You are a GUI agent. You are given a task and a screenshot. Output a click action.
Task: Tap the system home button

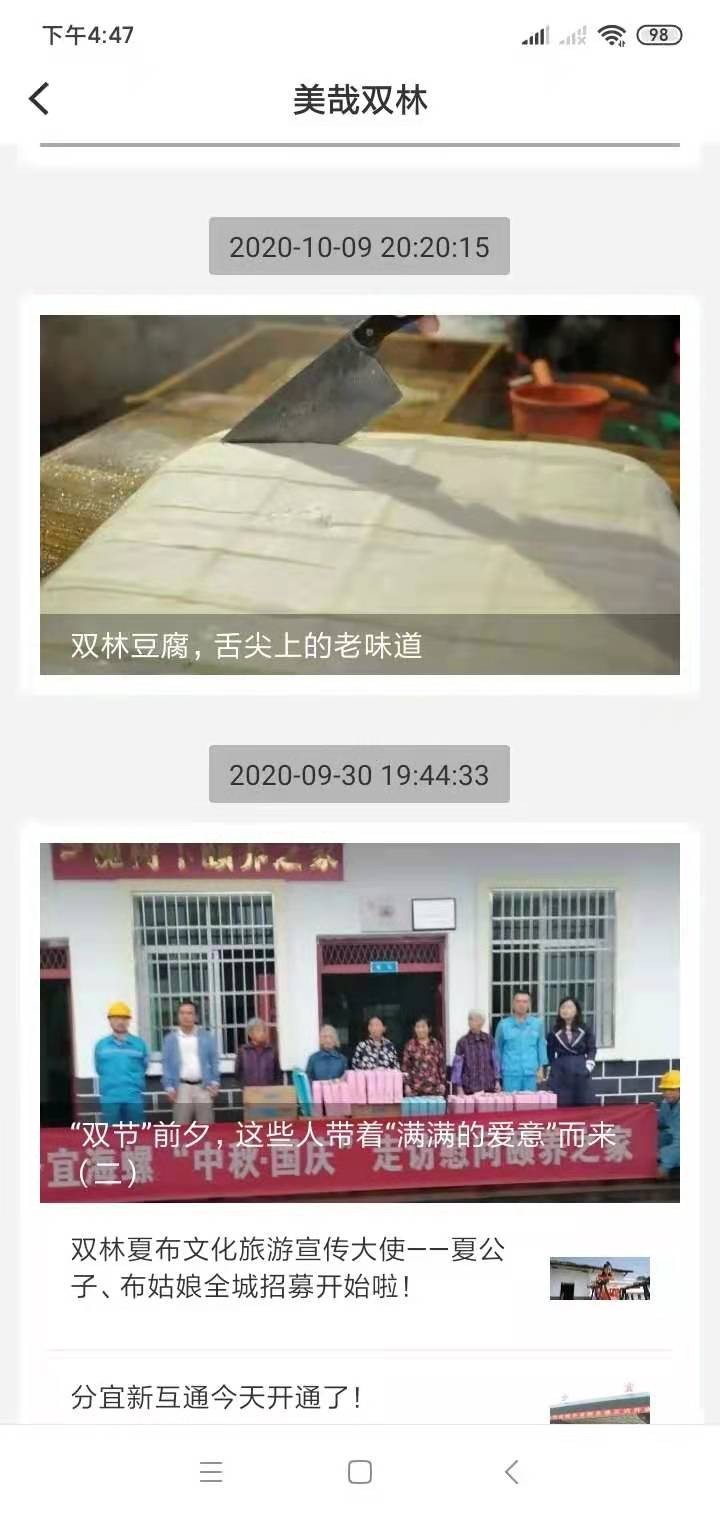(x=360, y=1472)
